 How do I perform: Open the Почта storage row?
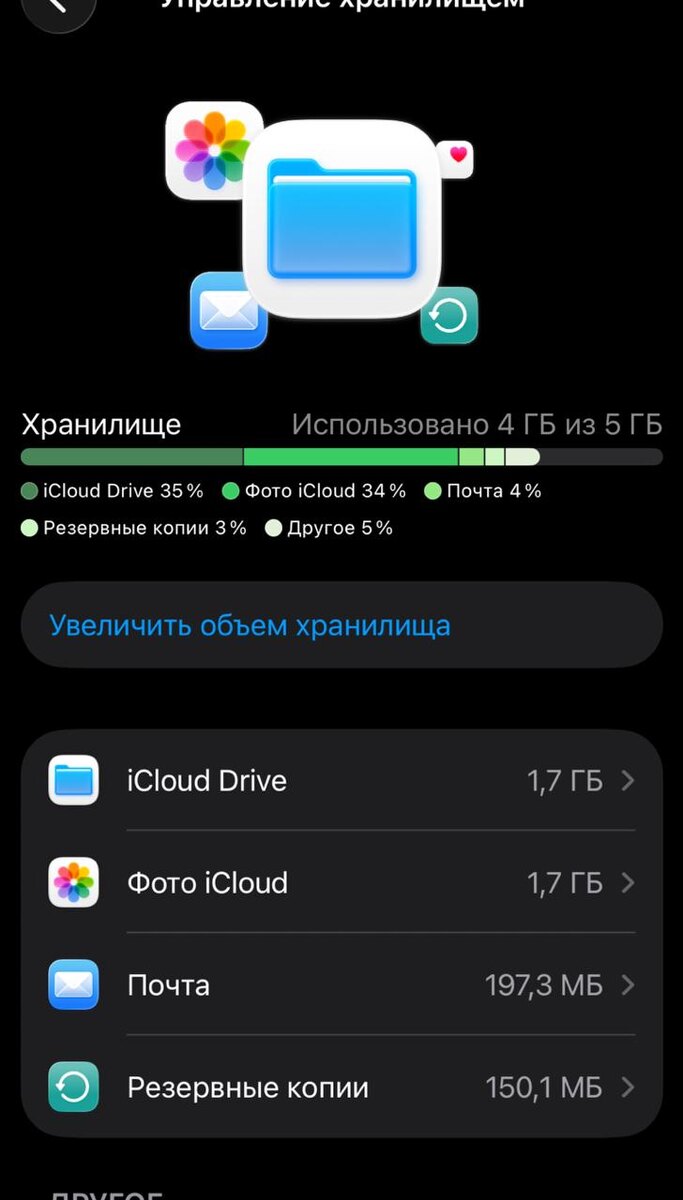(x=341, y=985)
